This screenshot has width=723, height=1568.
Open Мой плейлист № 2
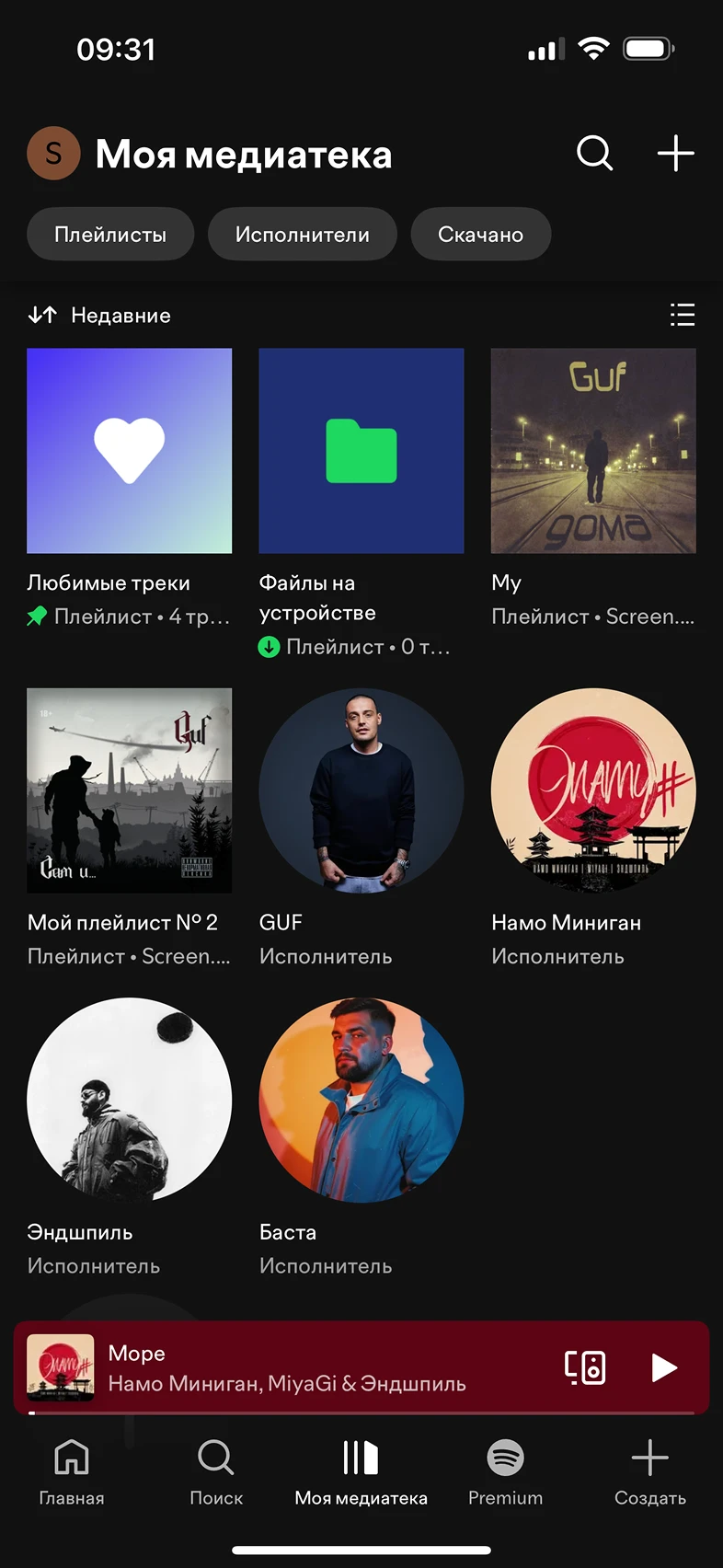[x=129, y=790]
